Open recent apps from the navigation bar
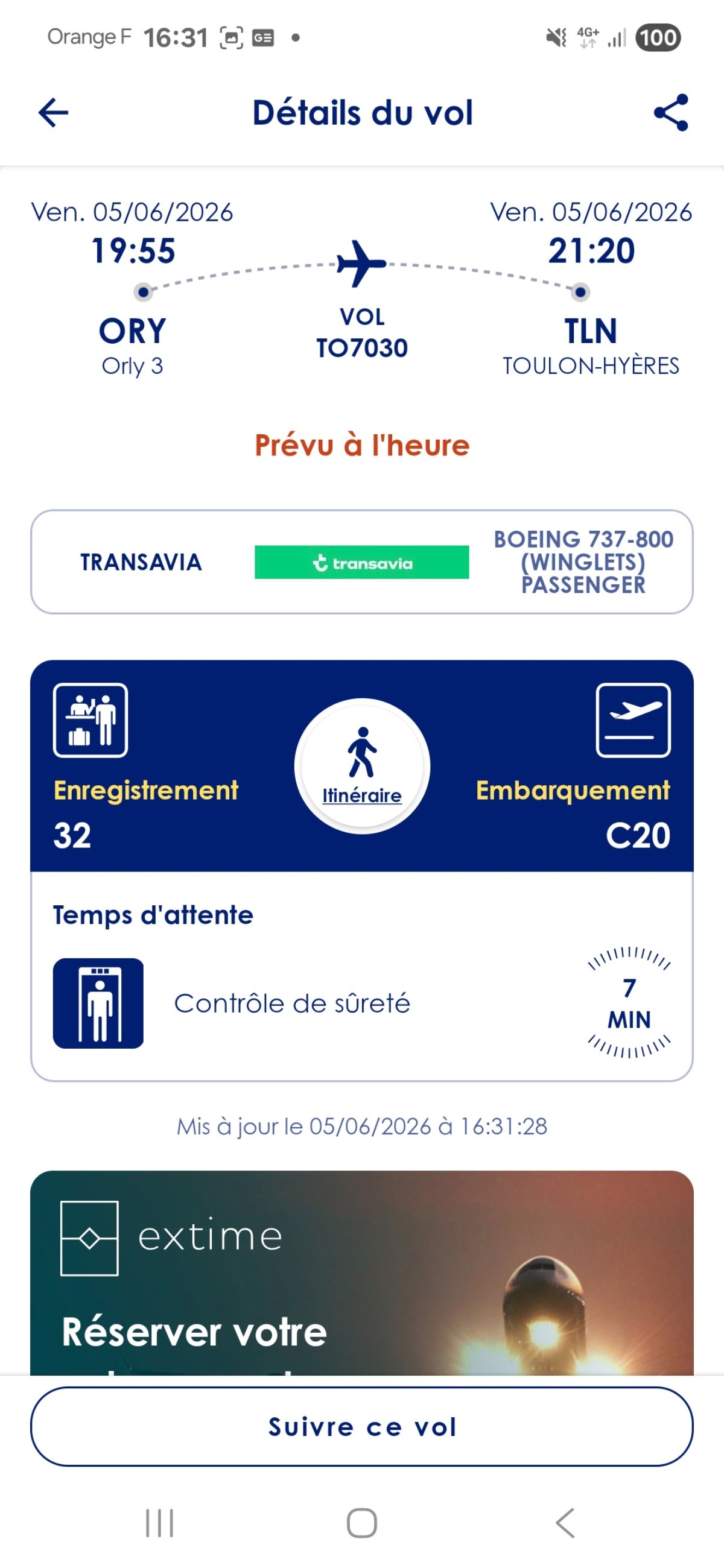Image resolution: width=724 pixels, height=1568 pixels. (159, 1523)
